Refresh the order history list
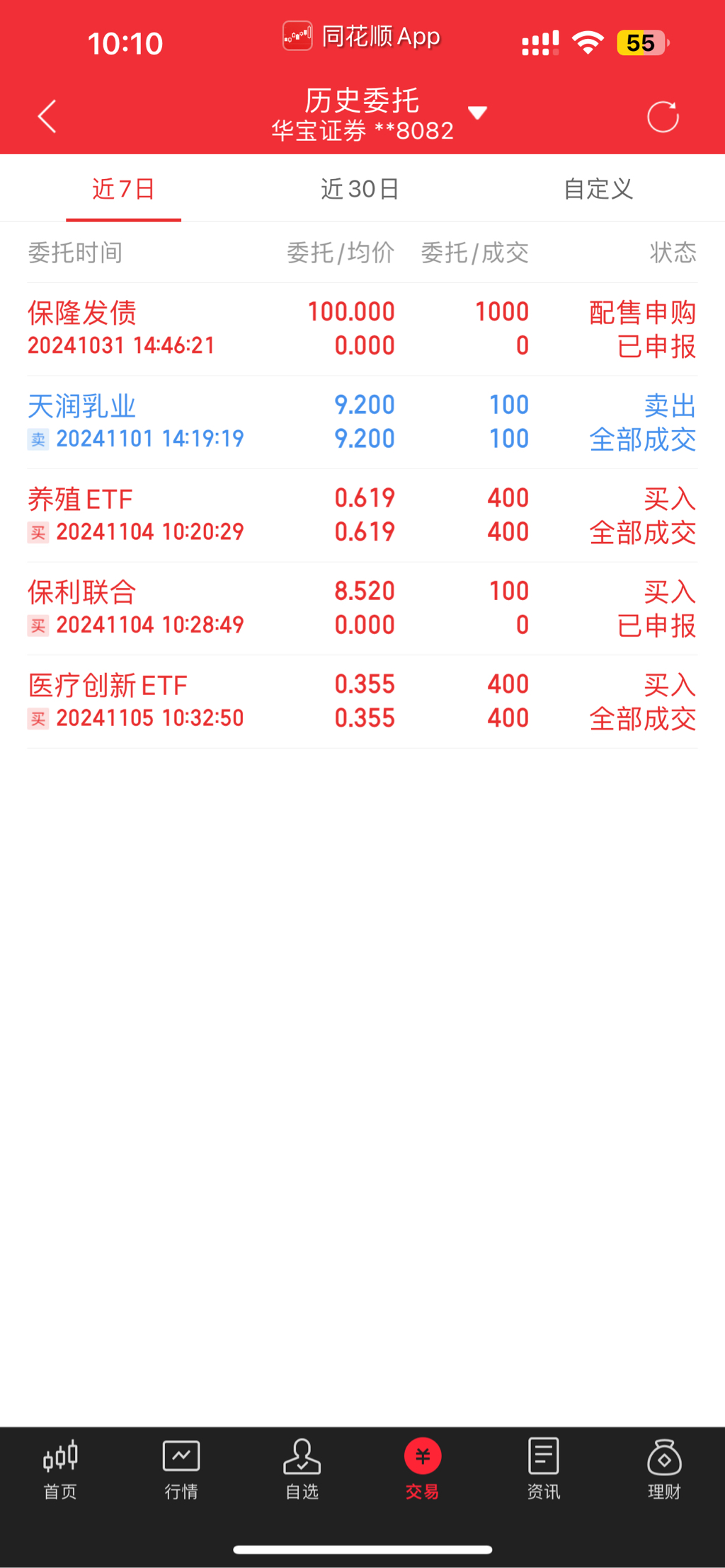The height and width of the screenshot is (1568, 725). 663,117
